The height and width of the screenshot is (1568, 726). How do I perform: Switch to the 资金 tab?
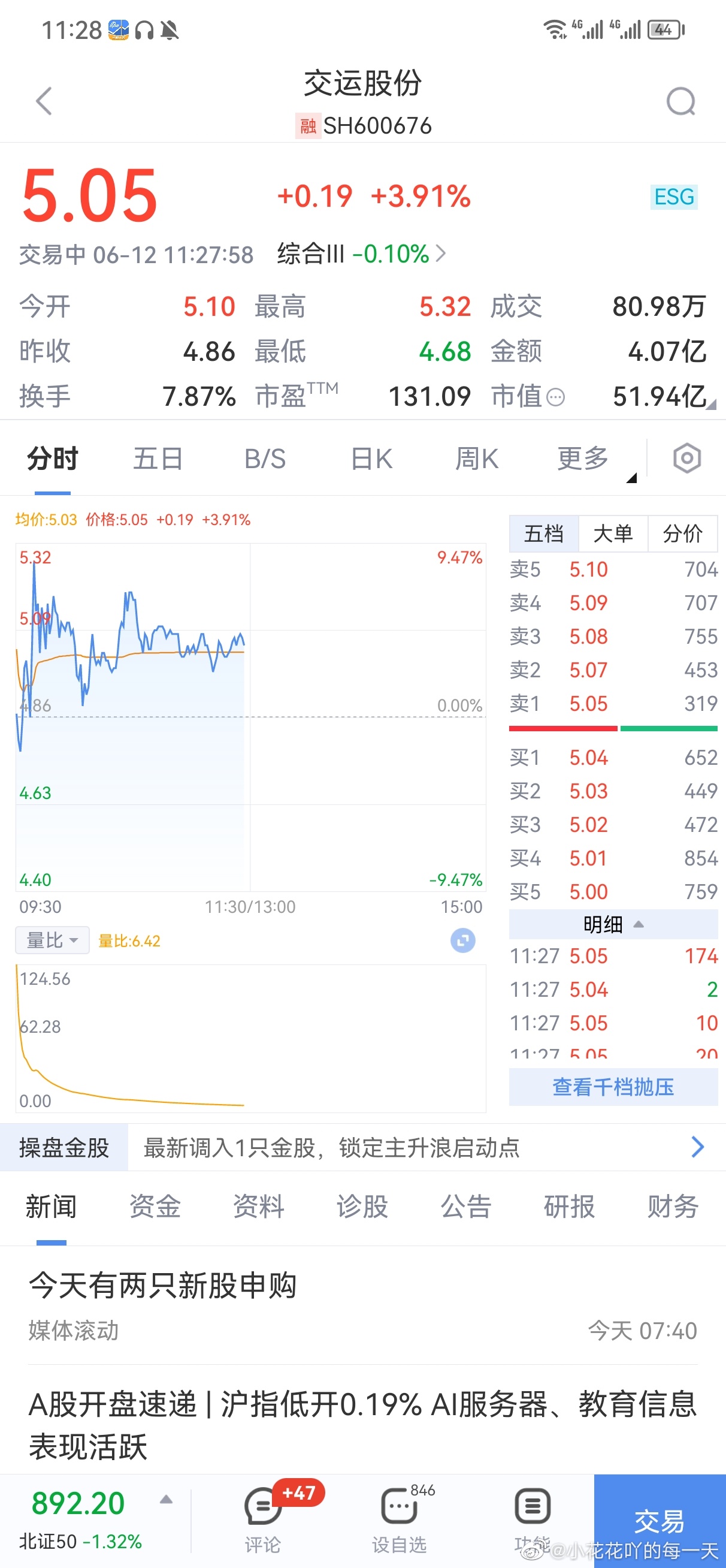(x=155, y=1206)
